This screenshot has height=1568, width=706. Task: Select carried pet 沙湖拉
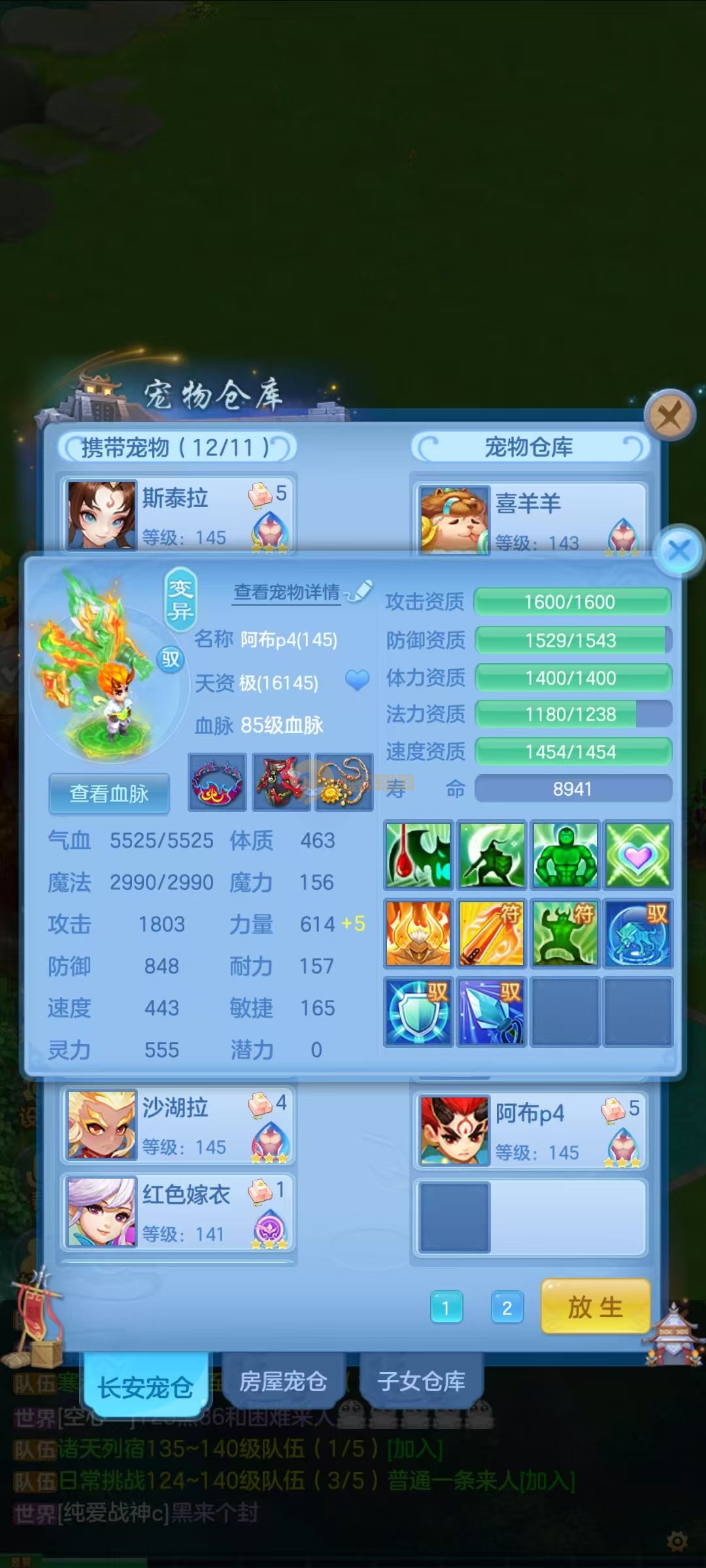tap(178, 1125)
